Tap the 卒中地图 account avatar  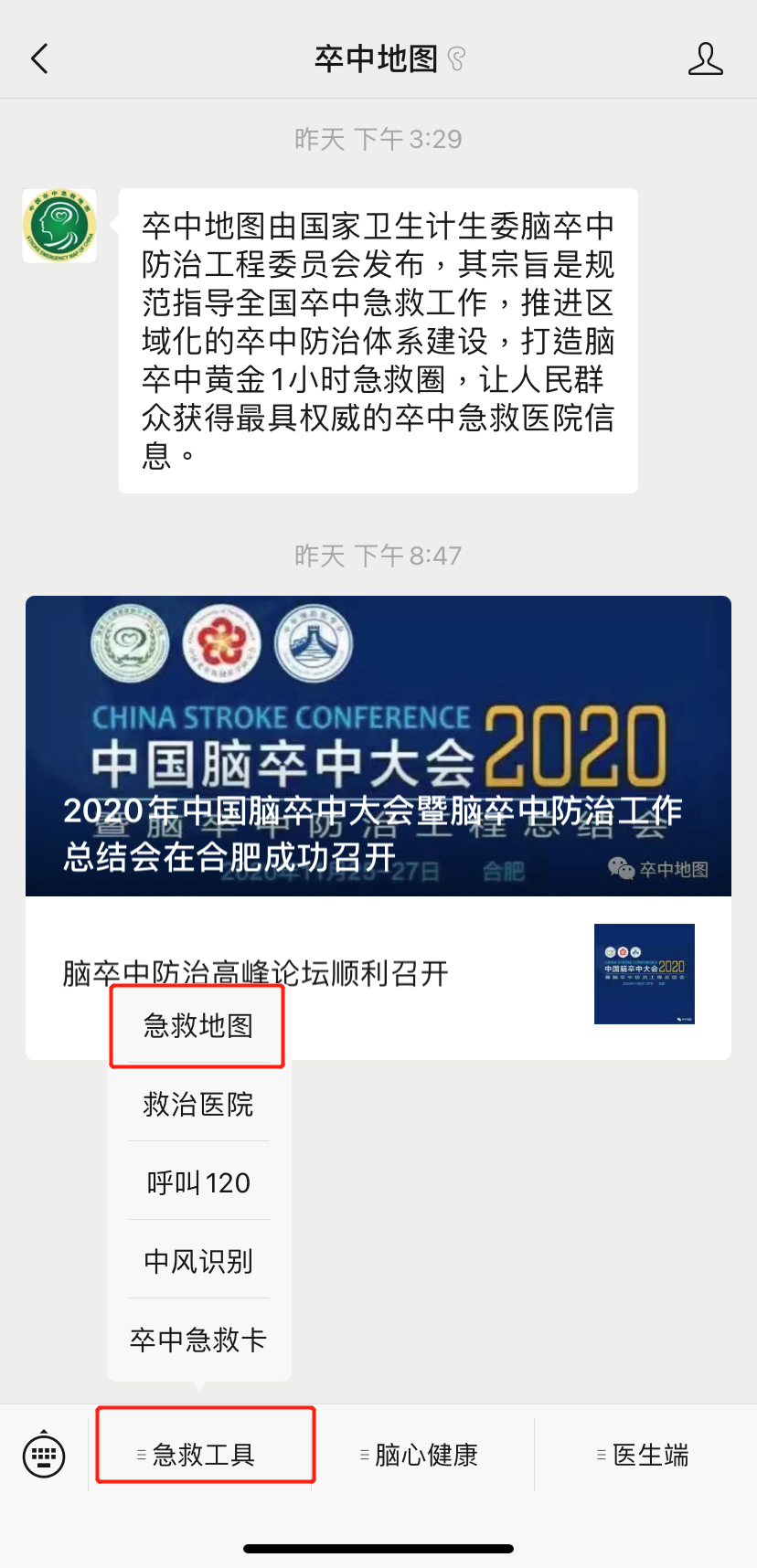59,226
